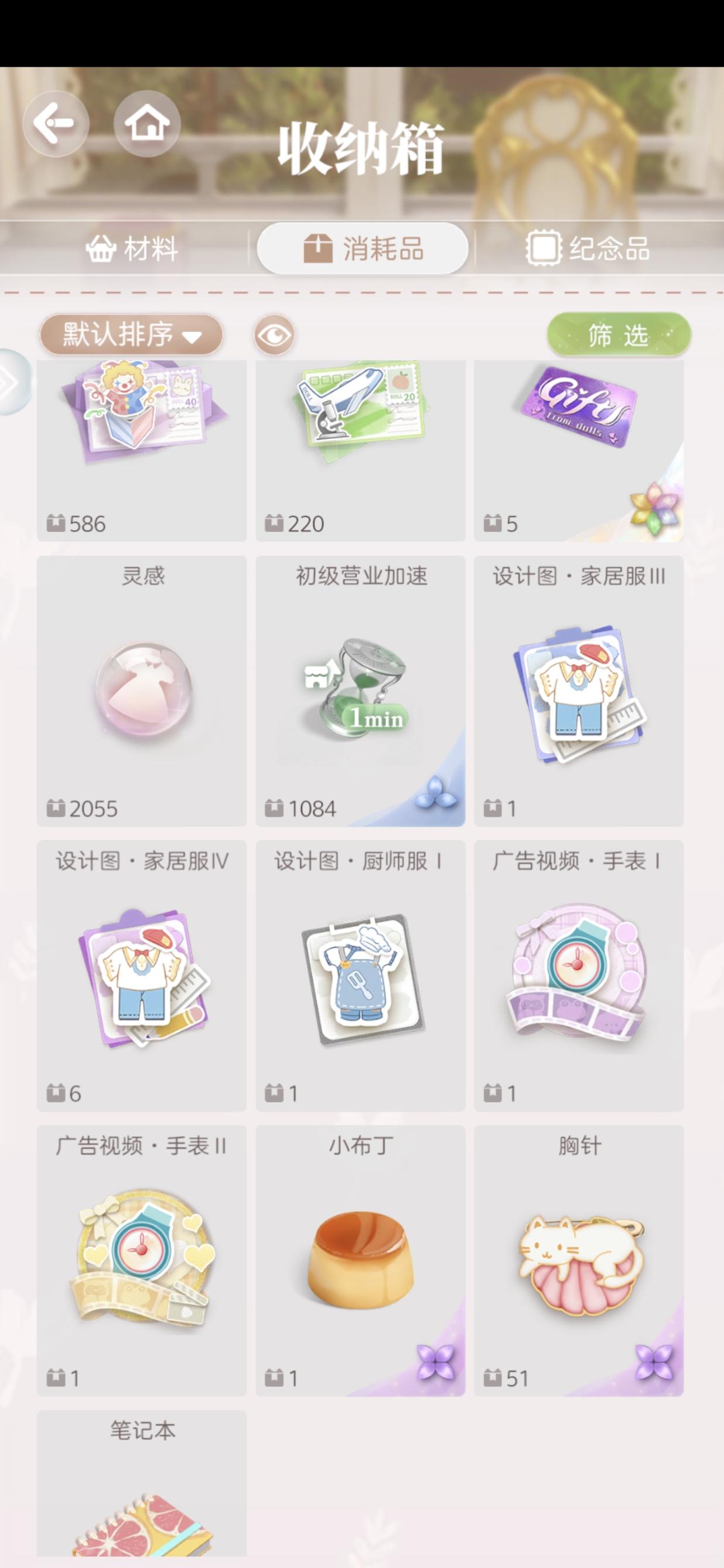Open the 初级营业加速 item
The height and width of the screenshot is (1568, 724).
point(360,690)
